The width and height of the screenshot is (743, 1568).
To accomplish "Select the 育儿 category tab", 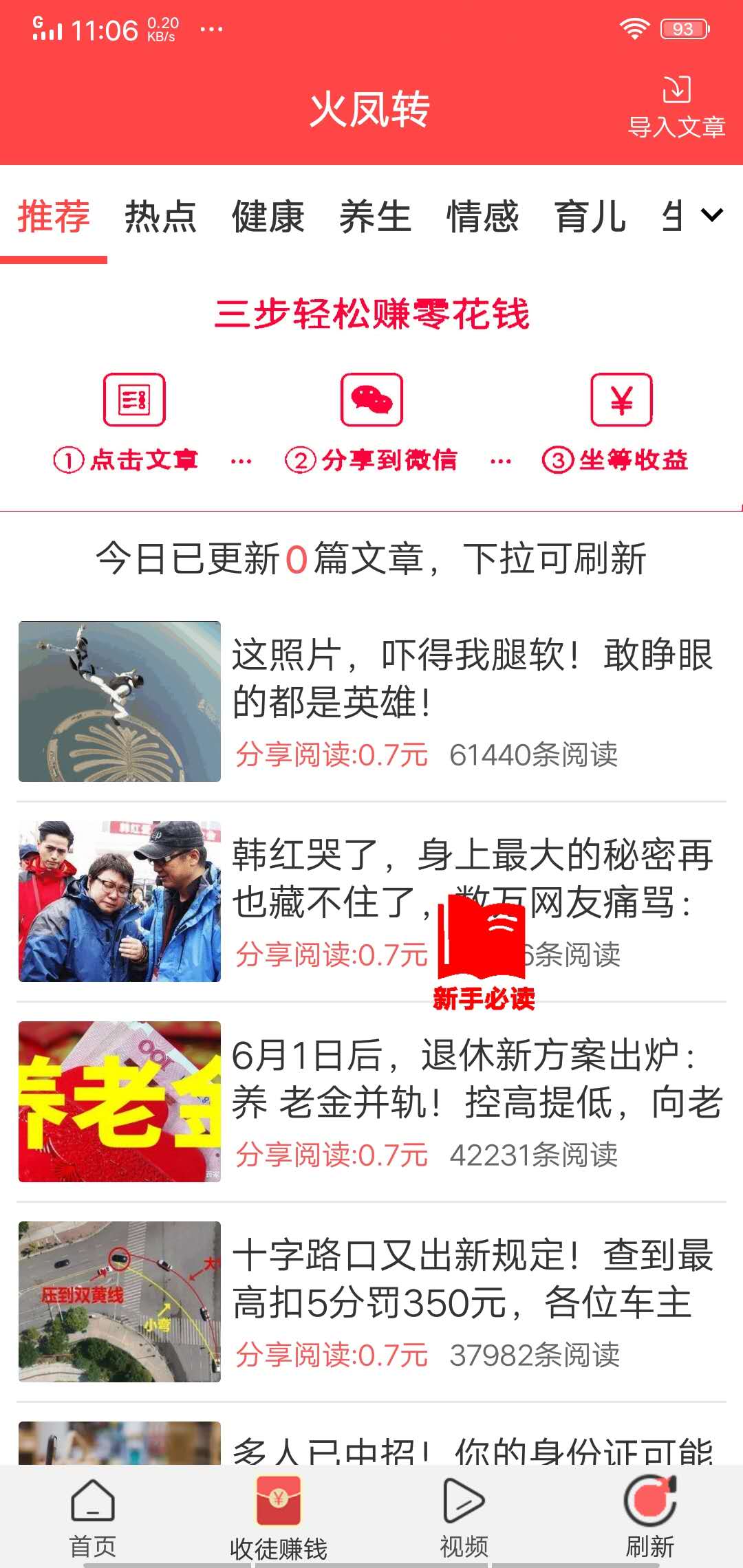I will click(x=592, y=217).
